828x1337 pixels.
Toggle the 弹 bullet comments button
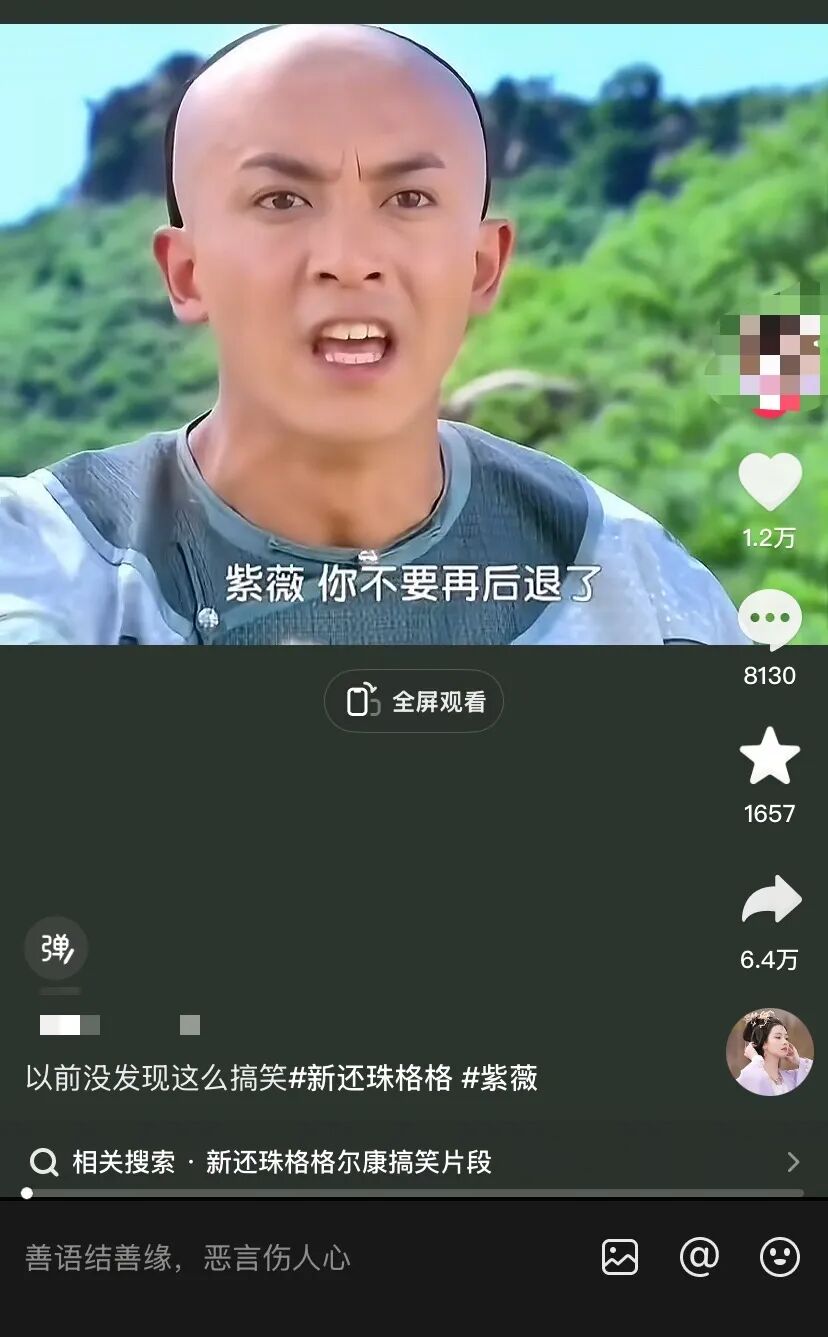pyautogui.click(x=56, y=948)
